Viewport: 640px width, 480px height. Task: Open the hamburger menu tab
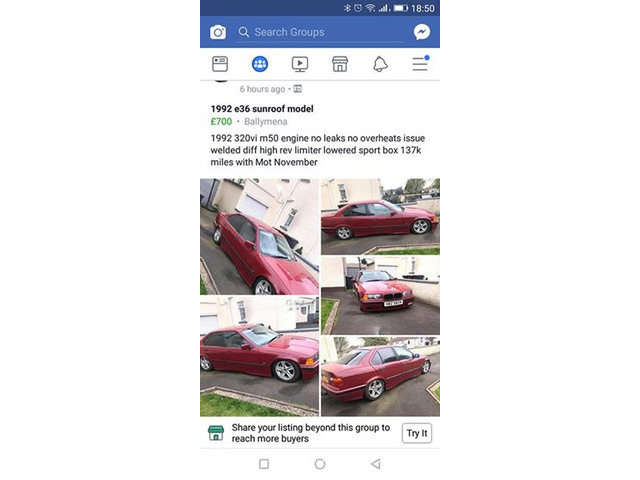click(420, 64)
